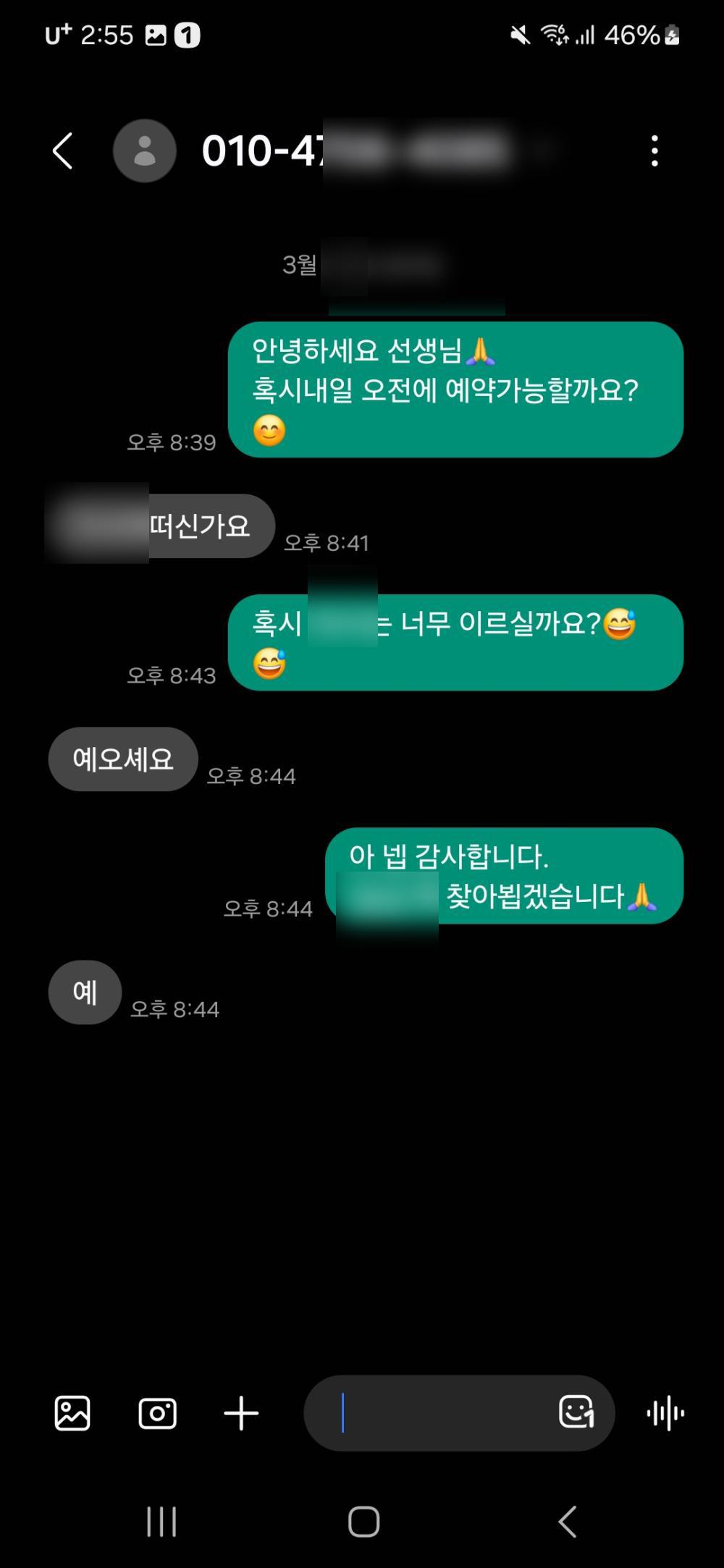
Task: Focus the message text field
Action: 434,1413
